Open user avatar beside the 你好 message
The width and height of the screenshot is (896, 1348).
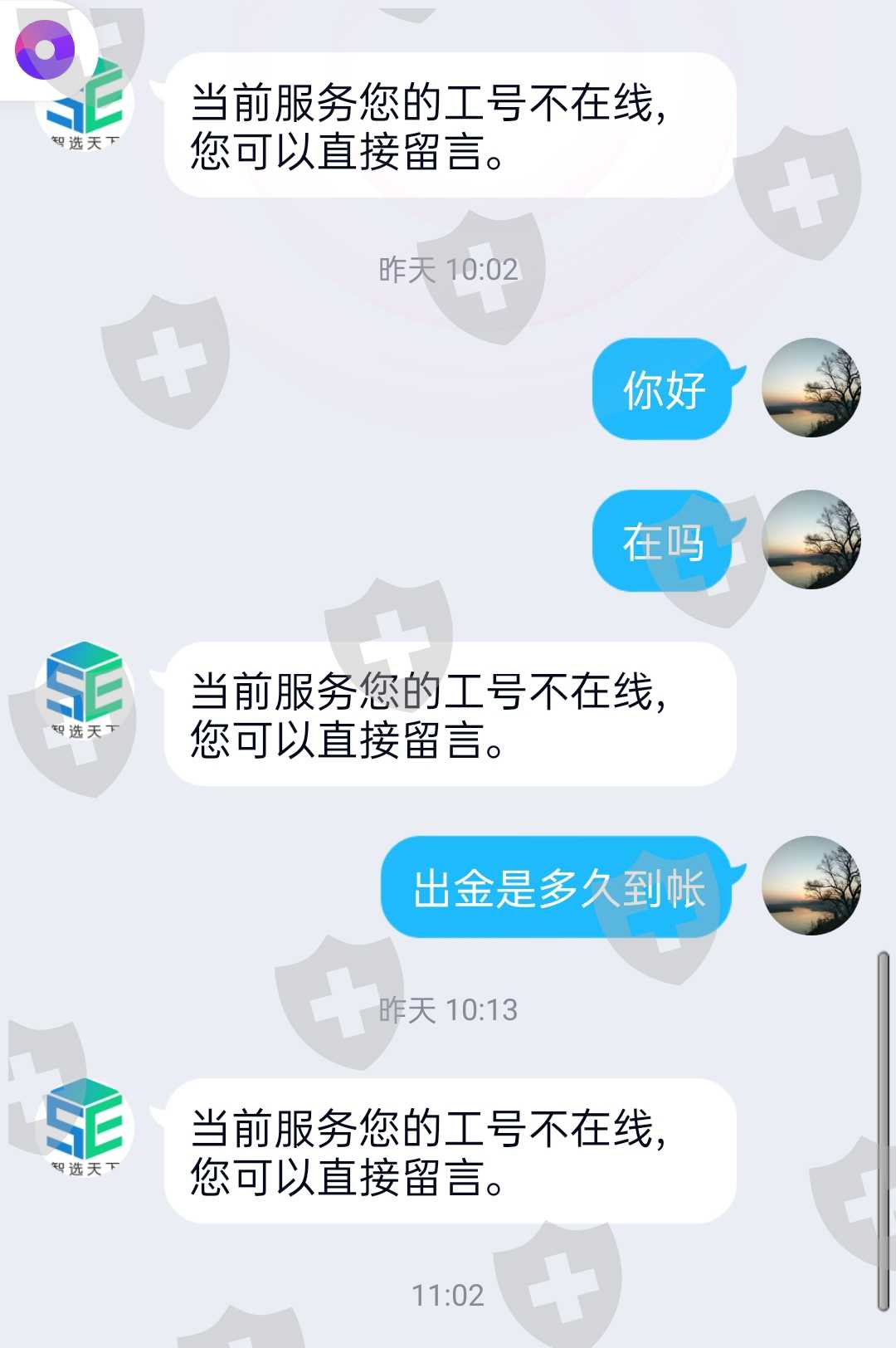point(811,388)
